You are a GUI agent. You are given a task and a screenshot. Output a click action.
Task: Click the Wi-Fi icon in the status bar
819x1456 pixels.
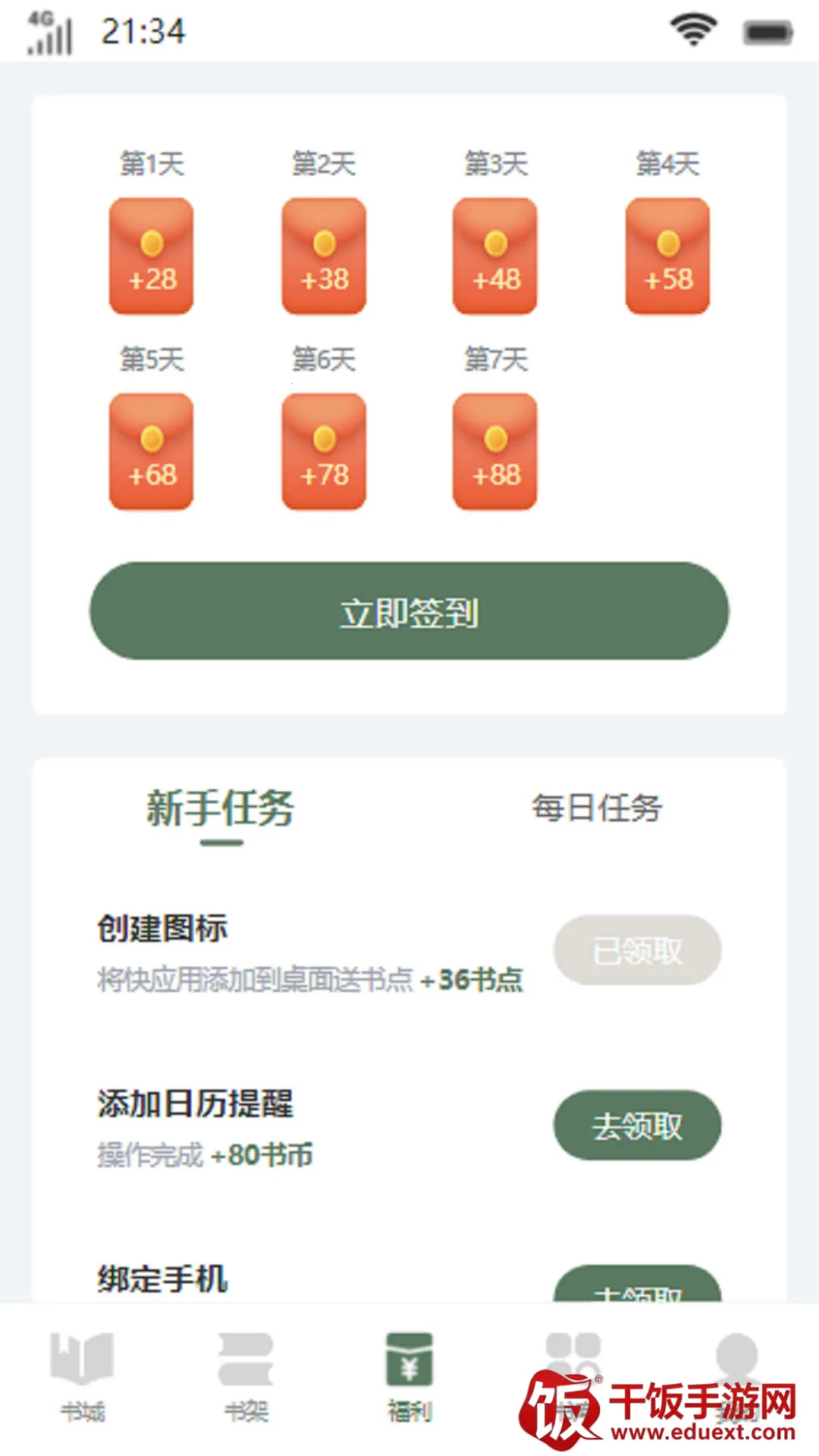[691, 29]
